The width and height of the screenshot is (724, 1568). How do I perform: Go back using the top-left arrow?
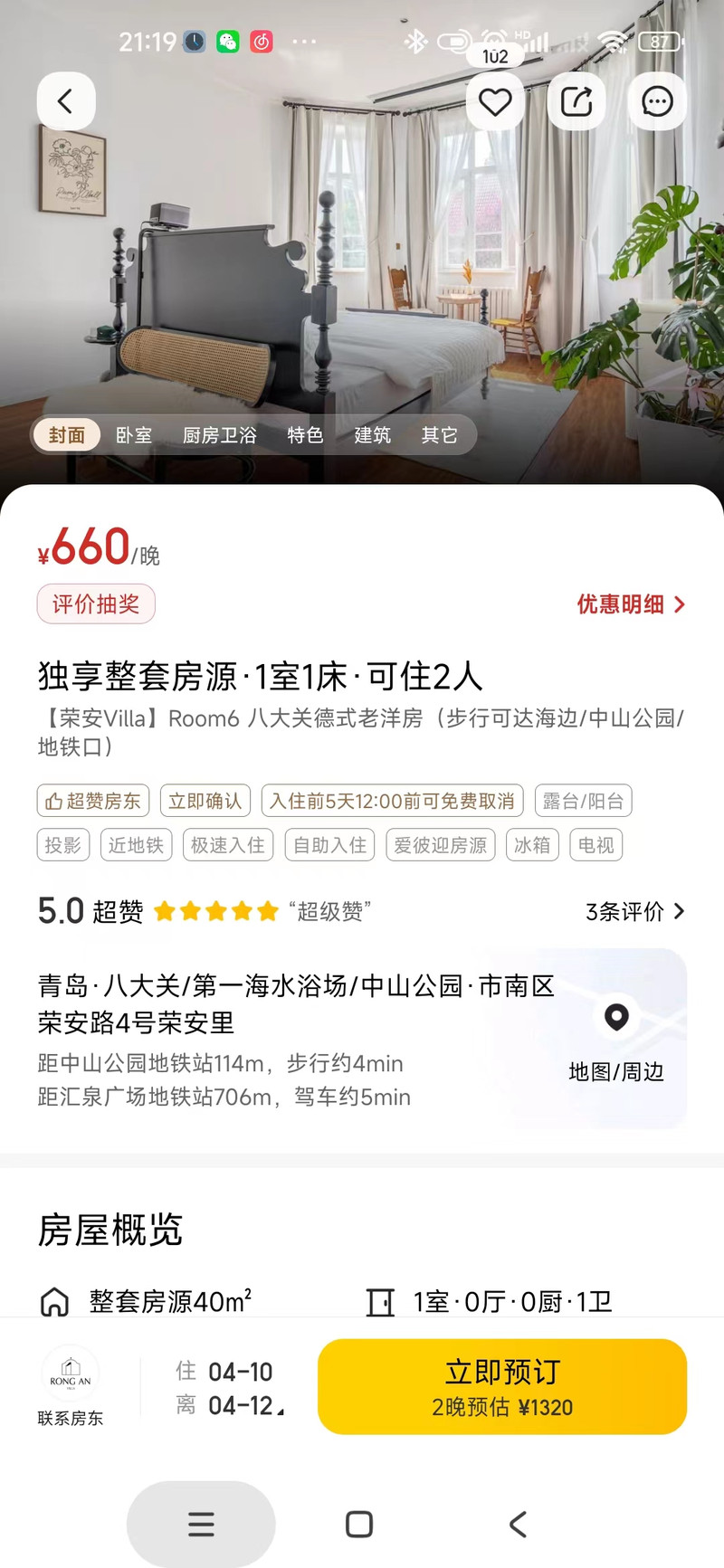pyautogui.click(x=65, y=101)
